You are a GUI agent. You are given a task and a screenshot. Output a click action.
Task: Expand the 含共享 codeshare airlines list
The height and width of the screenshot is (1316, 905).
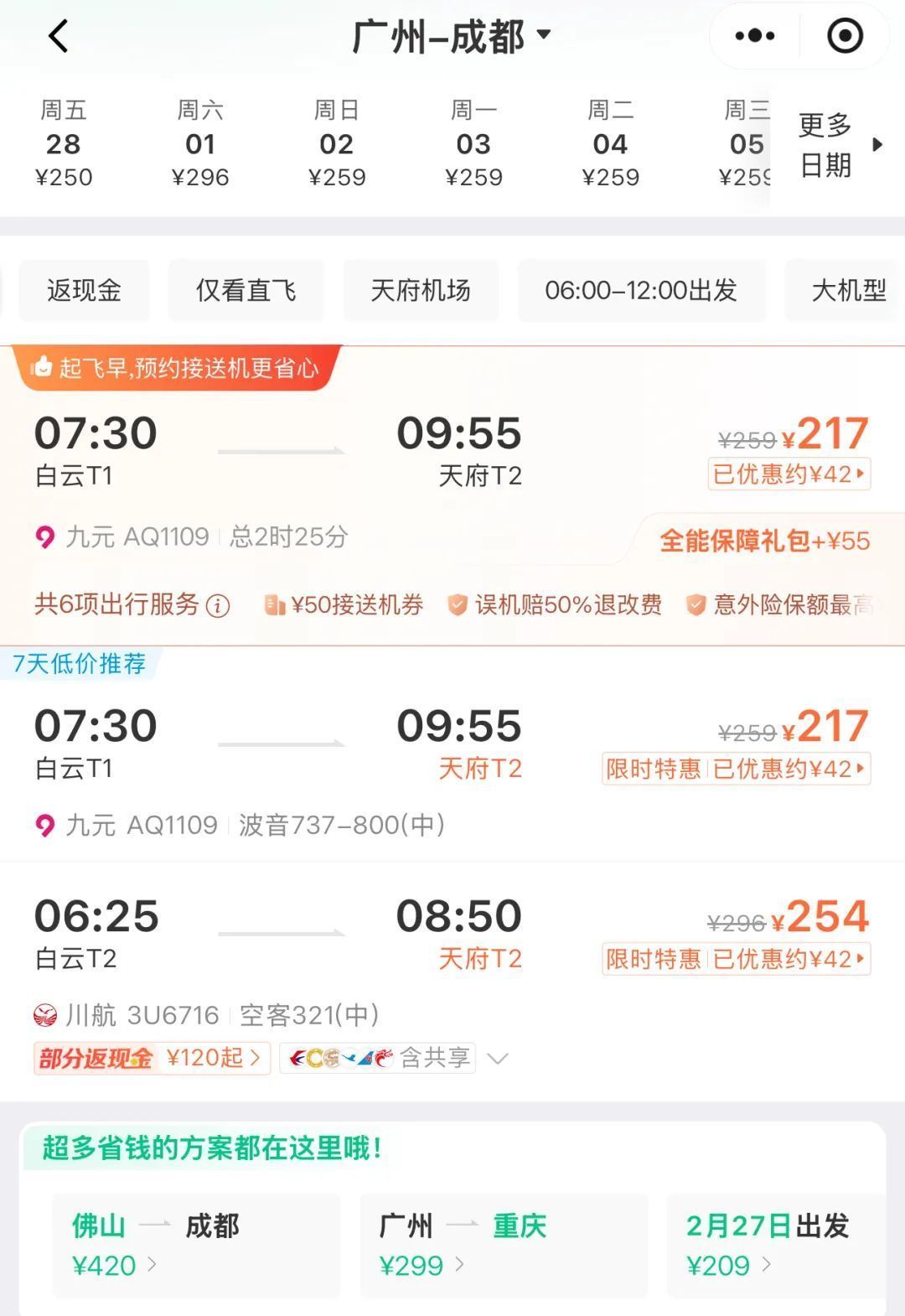click(498, 1058)
